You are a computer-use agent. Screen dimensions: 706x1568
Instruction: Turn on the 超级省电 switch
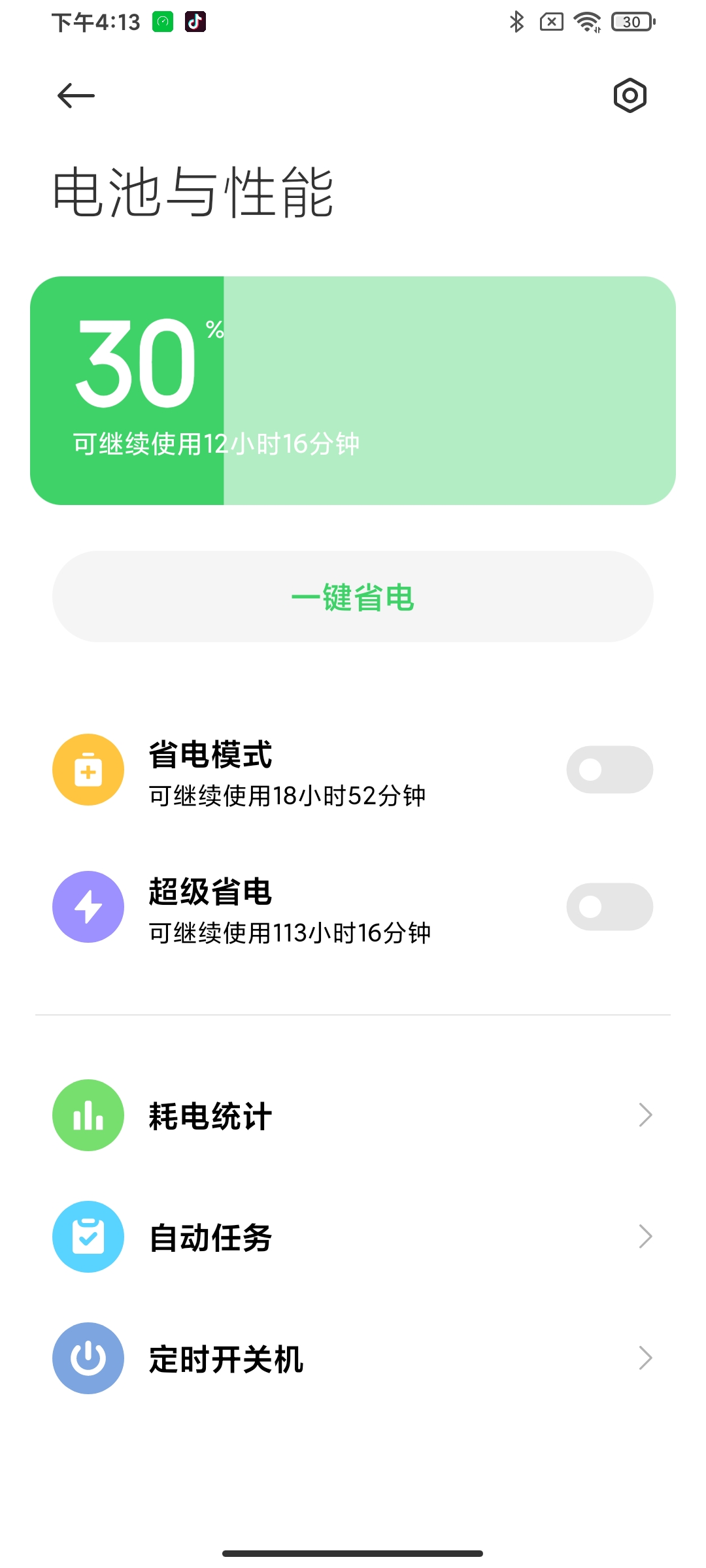tap(609, 907)
